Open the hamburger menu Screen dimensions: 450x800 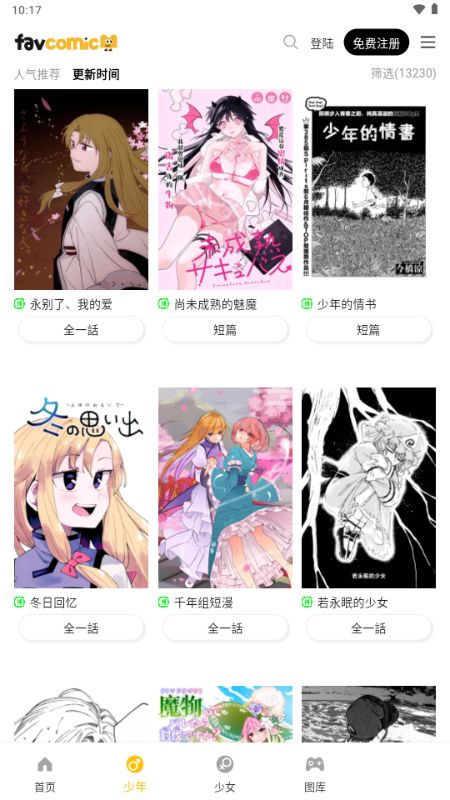pos(428,42)
